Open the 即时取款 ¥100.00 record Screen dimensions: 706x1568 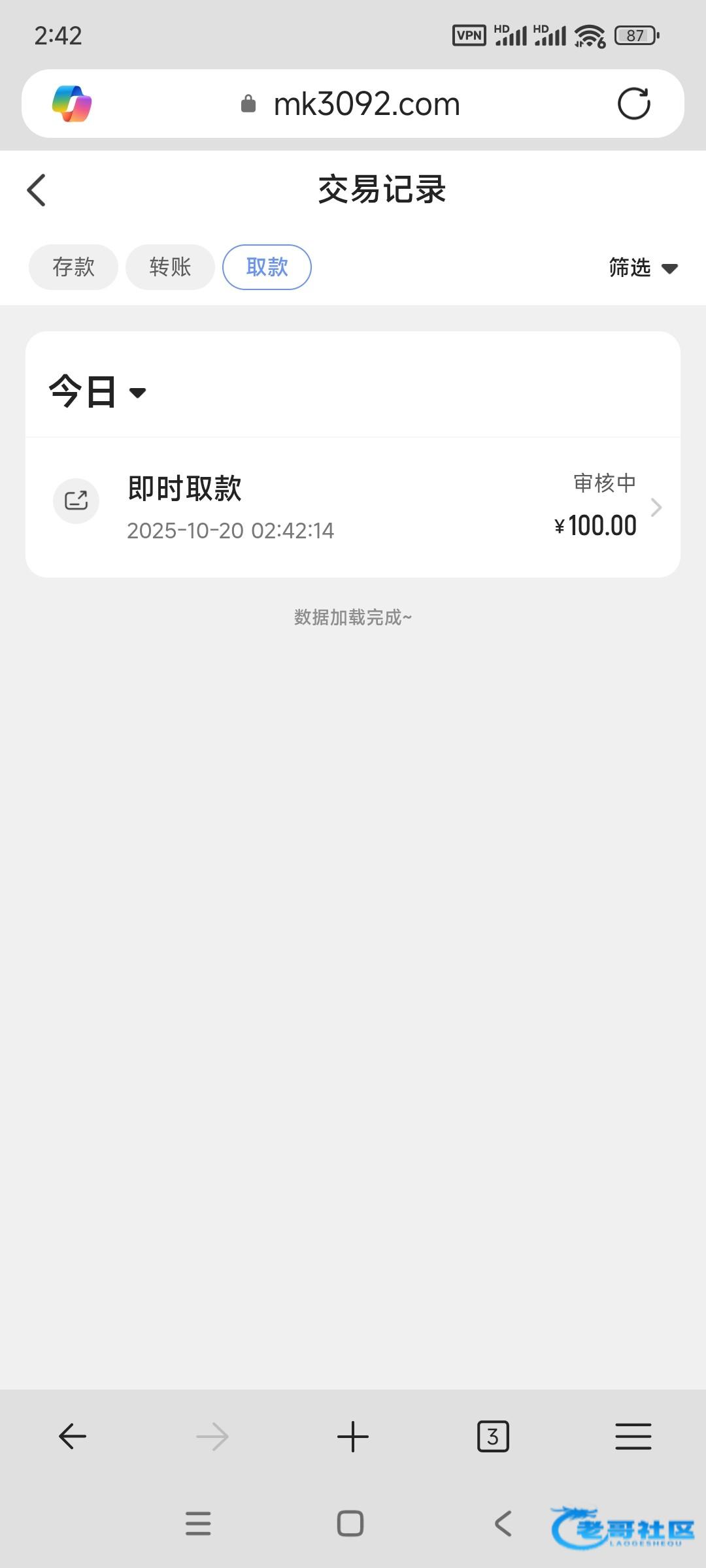pyautogui.click(x=353, y=508)
